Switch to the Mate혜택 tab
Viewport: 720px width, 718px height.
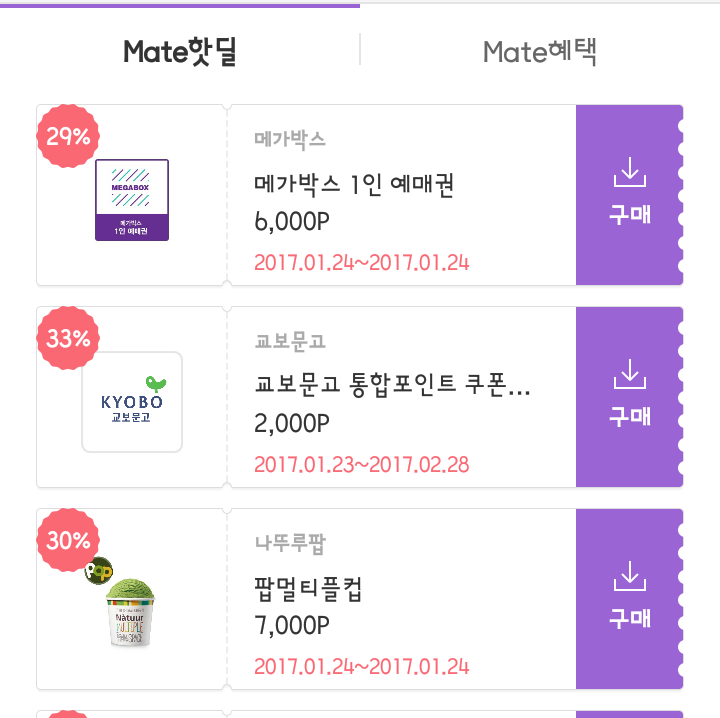[x=540, y=51]
